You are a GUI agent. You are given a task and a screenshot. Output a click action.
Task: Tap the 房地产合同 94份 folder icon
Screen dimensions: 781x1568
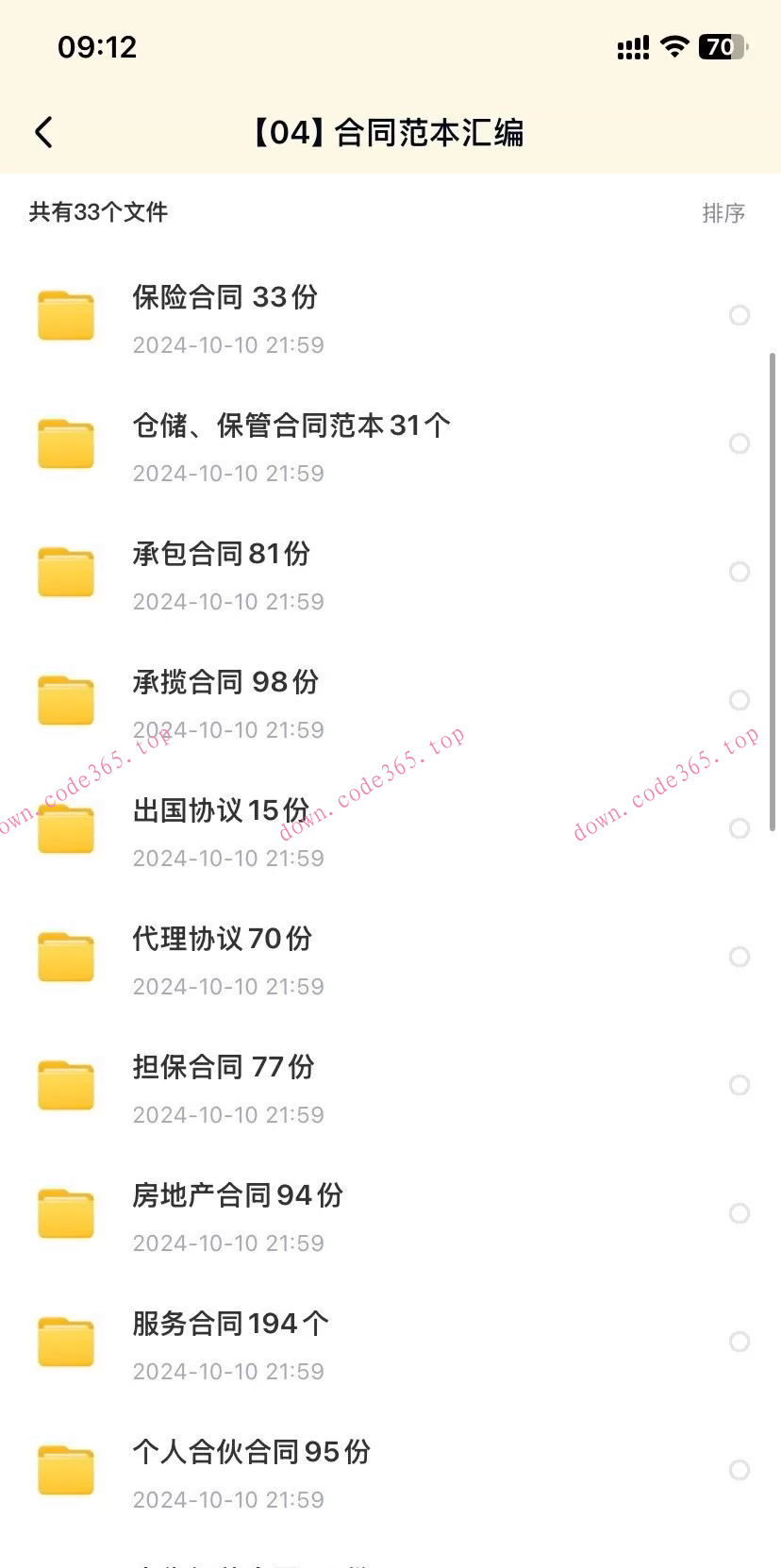(65, 1213)
